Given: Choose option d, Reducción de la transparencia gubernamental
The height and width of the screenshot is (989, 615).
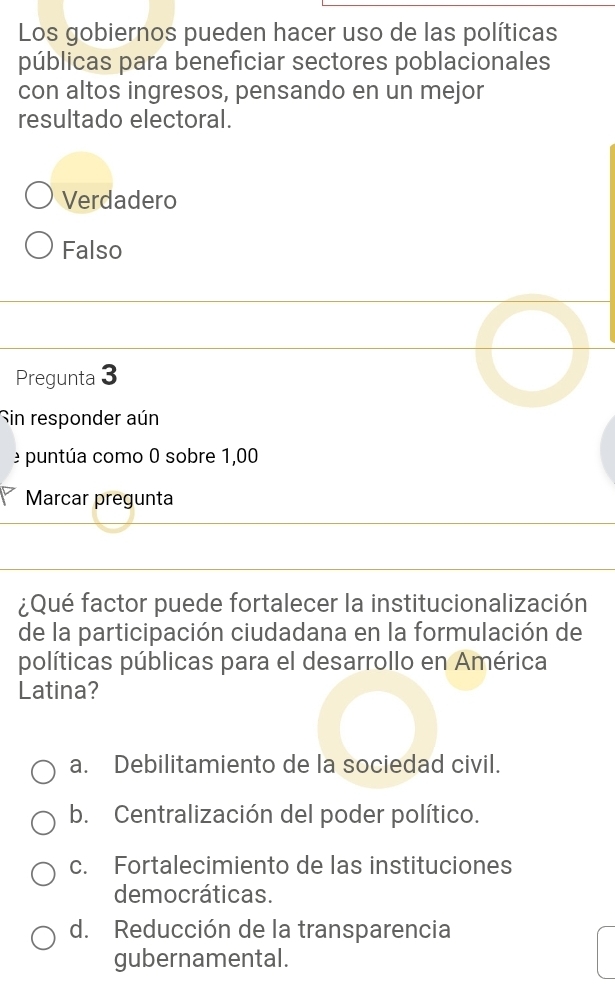Looking at the screenshot, I should pos(43,938).
